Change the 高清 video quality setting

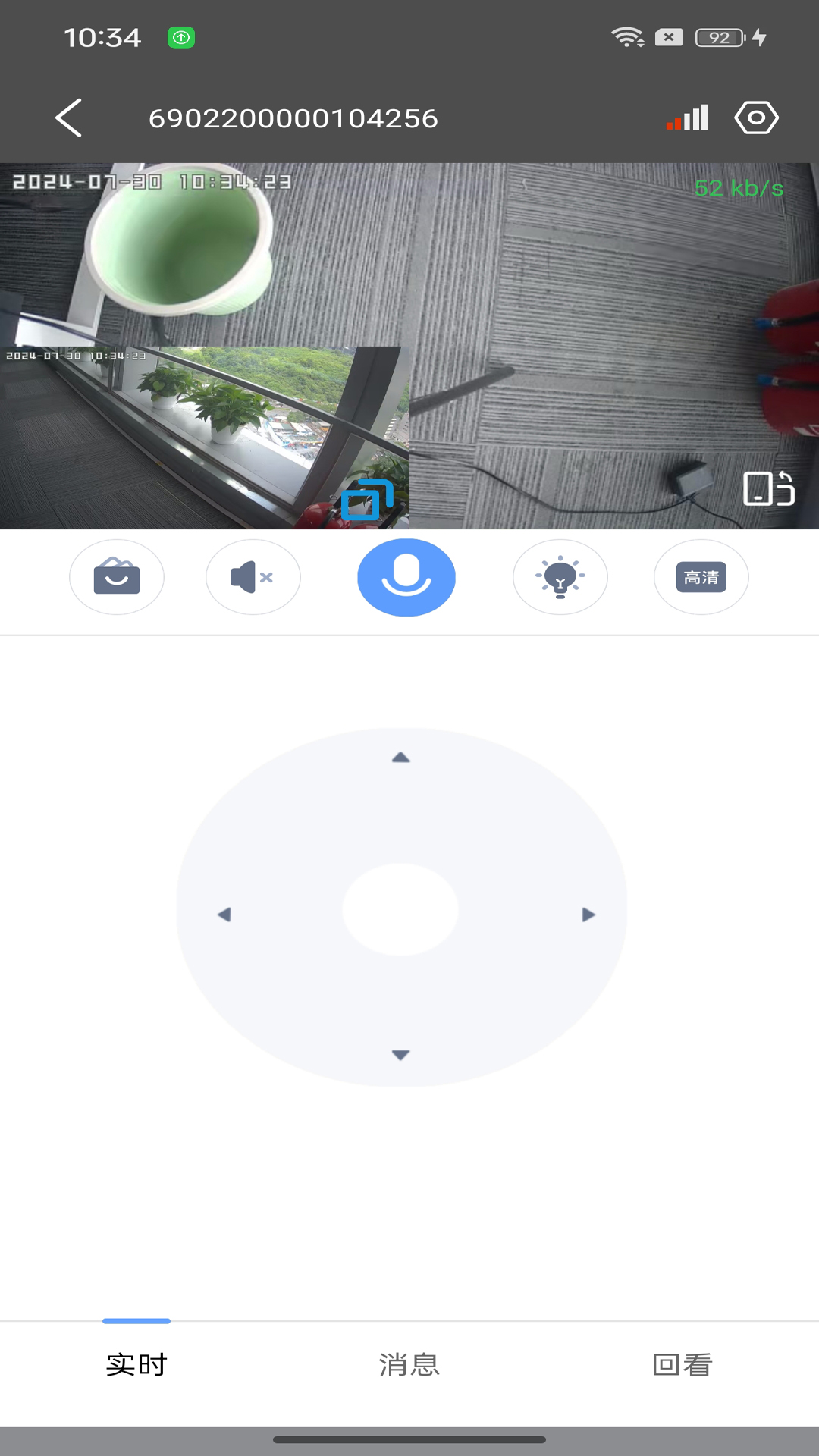click(x=701, y=578)
